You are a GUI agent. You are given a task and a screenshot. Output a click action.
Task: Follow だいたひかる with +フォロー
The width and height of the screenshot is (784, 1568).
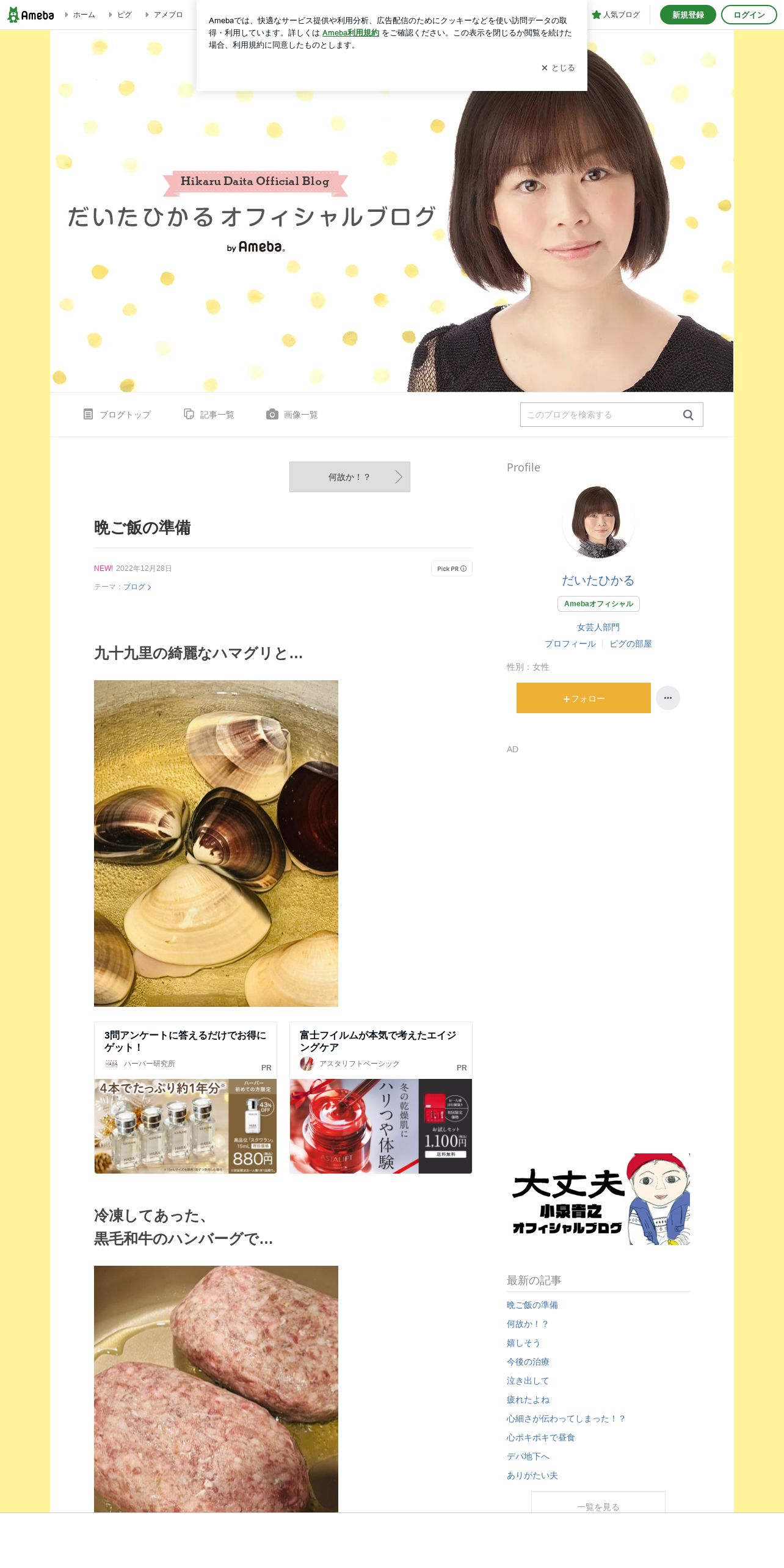click(583, 698)
